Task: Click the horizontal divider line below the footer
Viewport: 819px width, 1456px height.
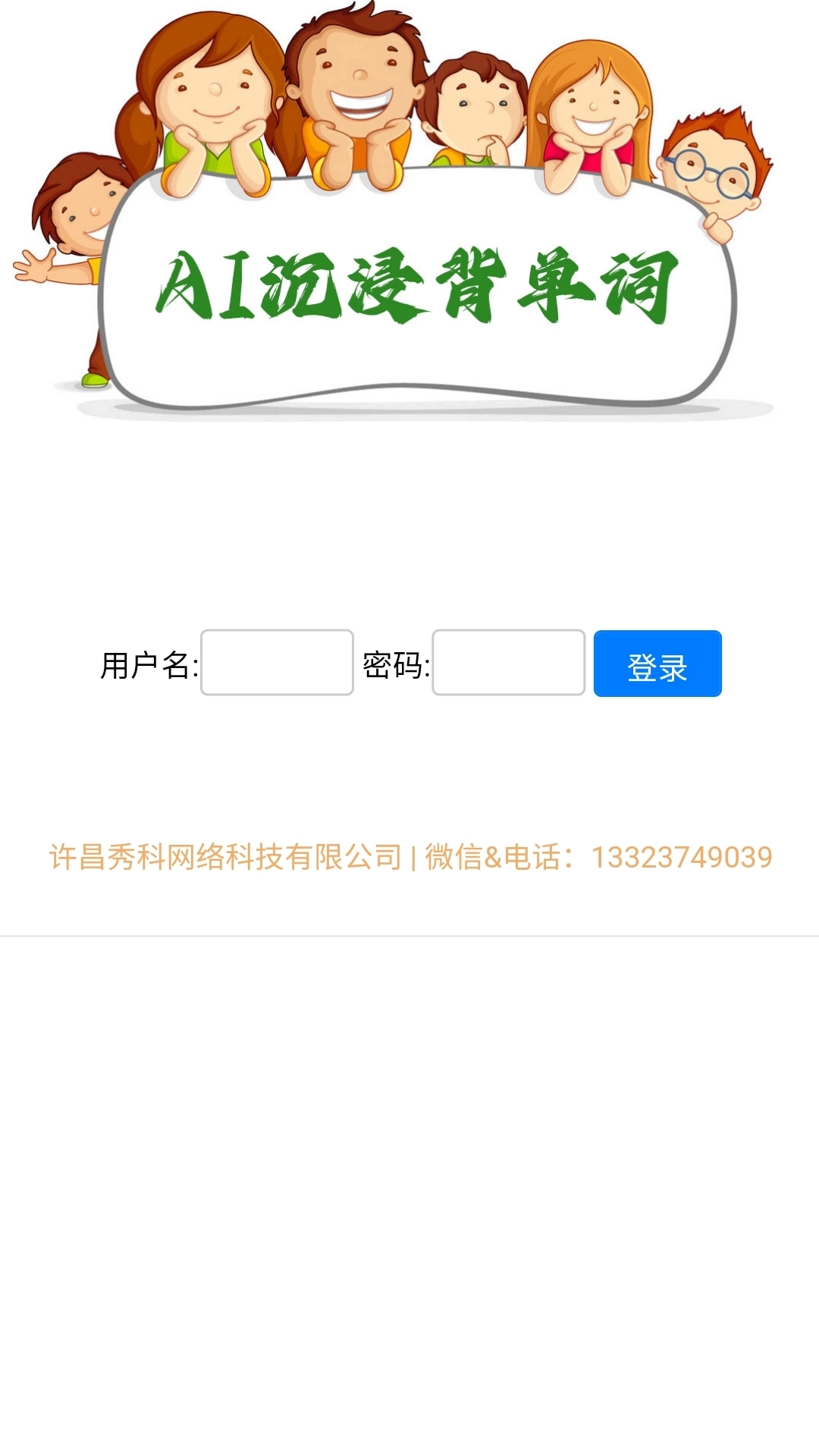Action: 409,939
